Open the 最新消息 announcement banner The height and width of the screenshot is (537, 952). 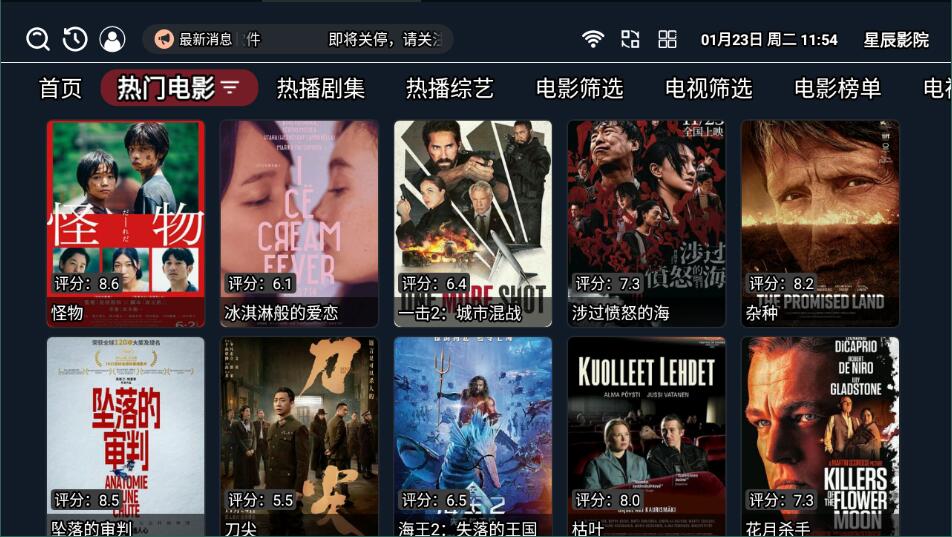pyautogui.click(x=297, y=39)
